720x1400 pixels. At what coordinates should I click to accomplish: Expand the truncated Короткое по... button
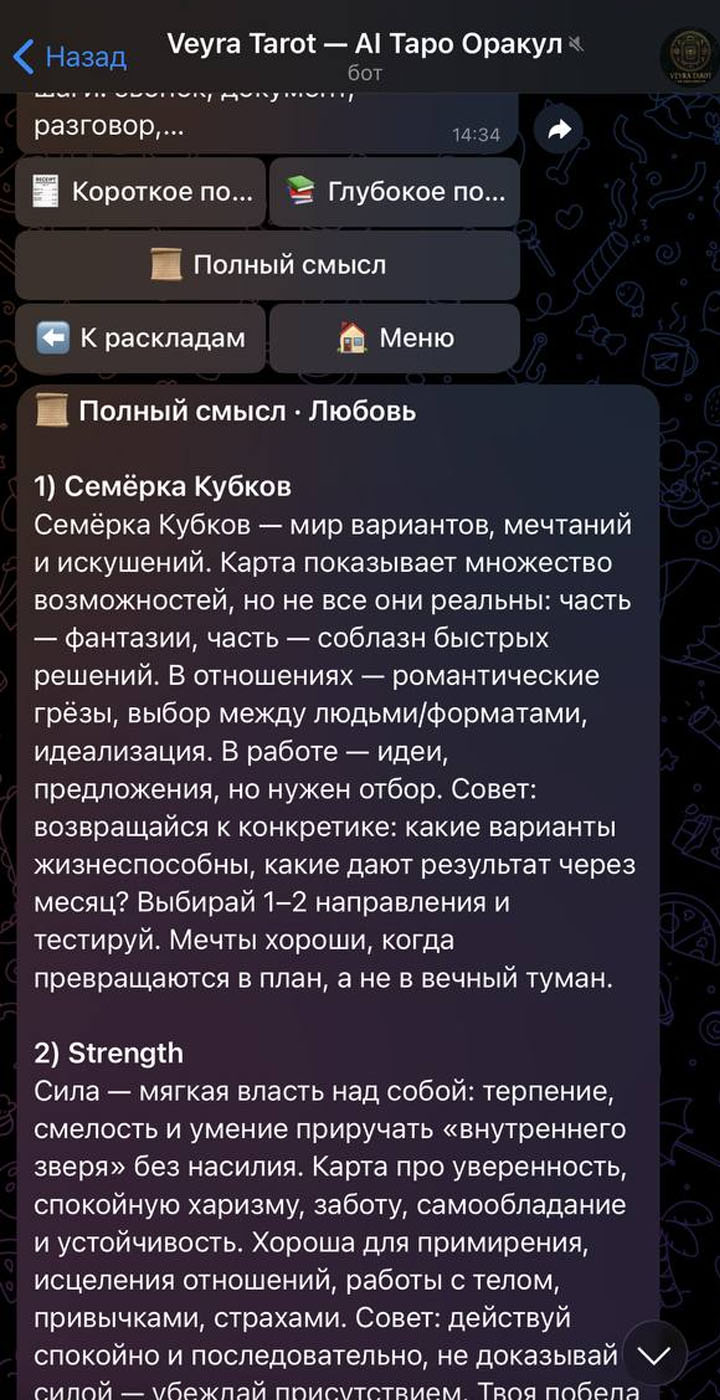(140, 192)
